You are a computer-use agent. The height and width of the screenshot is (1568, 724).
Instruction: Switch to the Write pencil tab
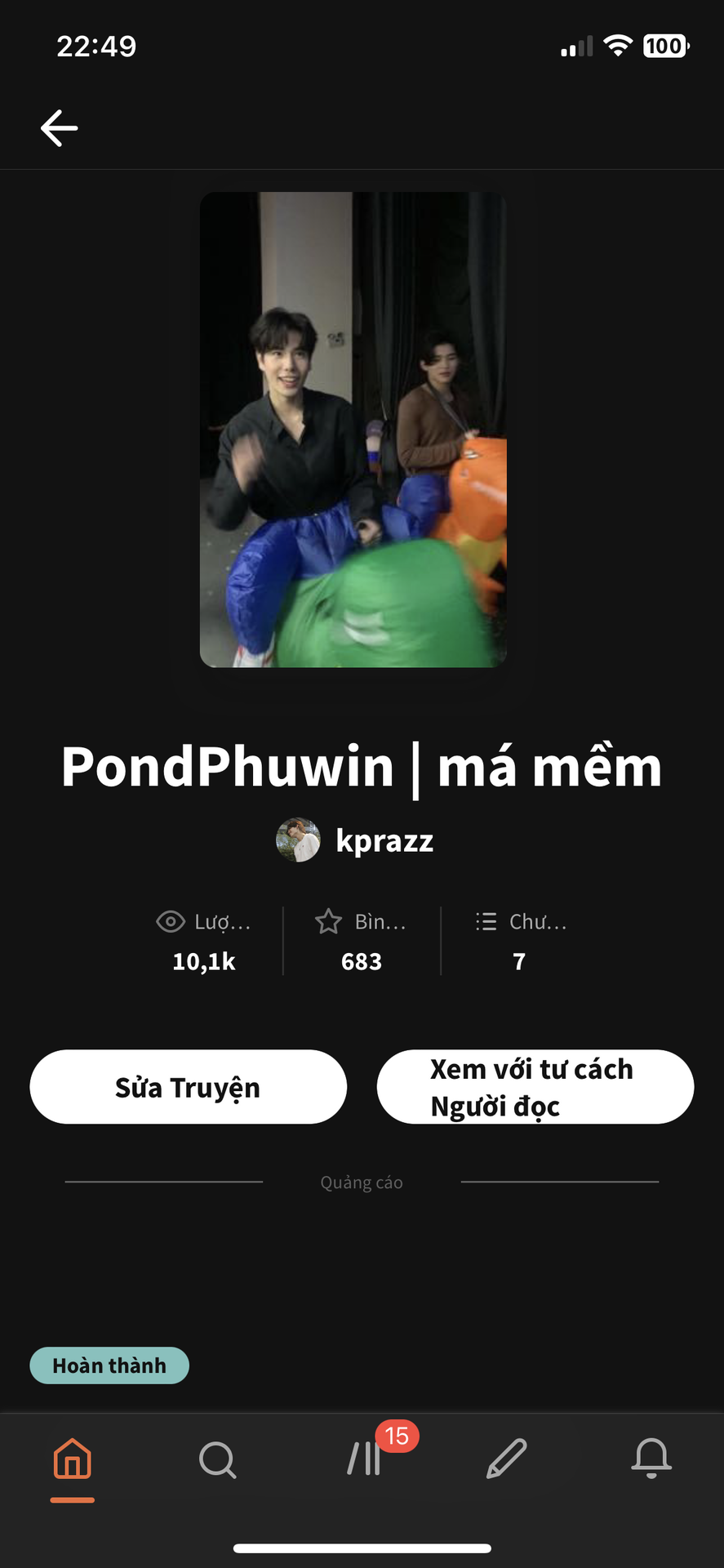507,1459
